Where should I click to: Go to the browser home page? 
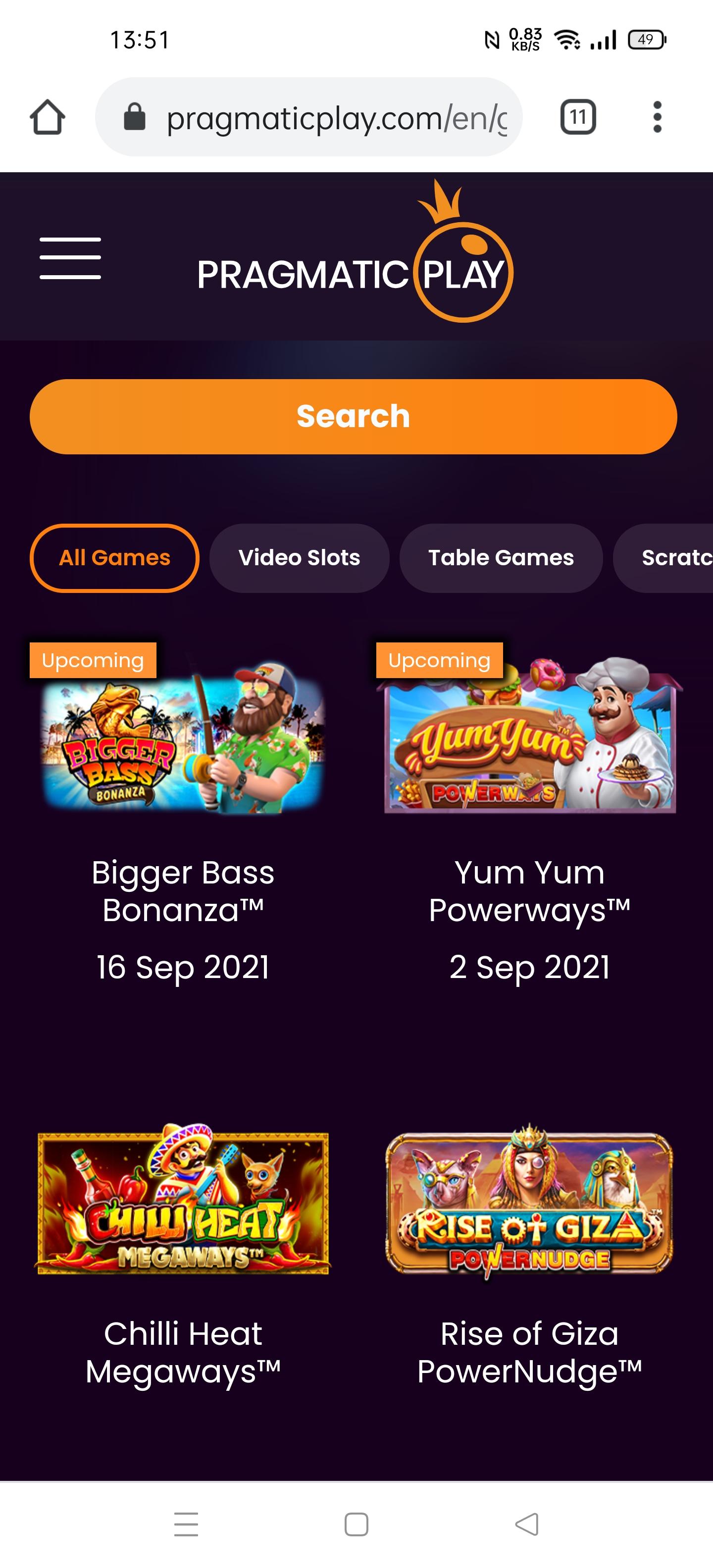click(x=48, y=117)
